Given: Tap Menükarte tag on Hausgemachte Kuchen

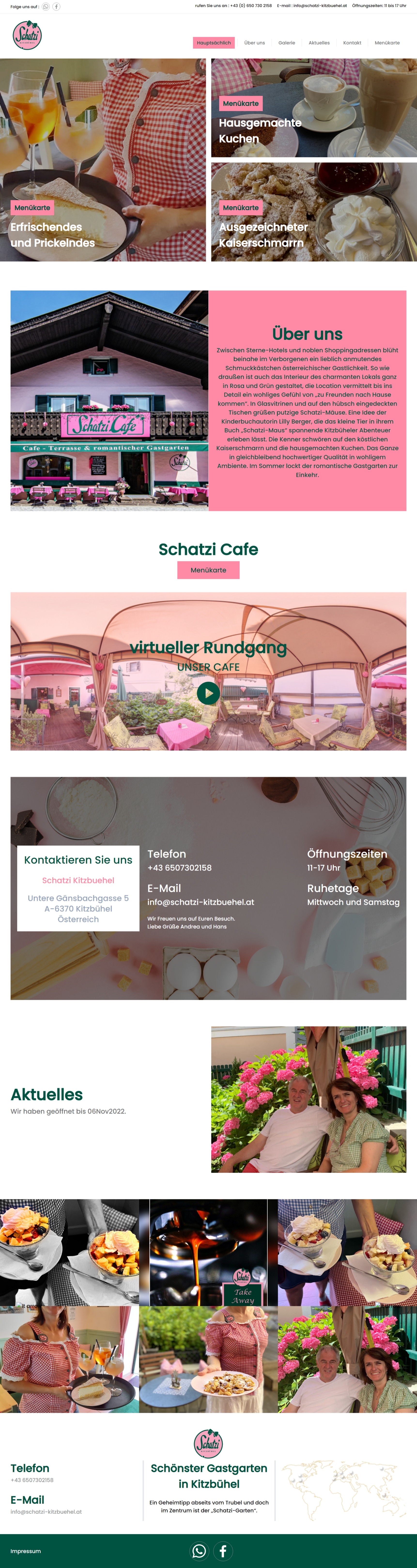Looking at the screenshot, I should (240, 104).
